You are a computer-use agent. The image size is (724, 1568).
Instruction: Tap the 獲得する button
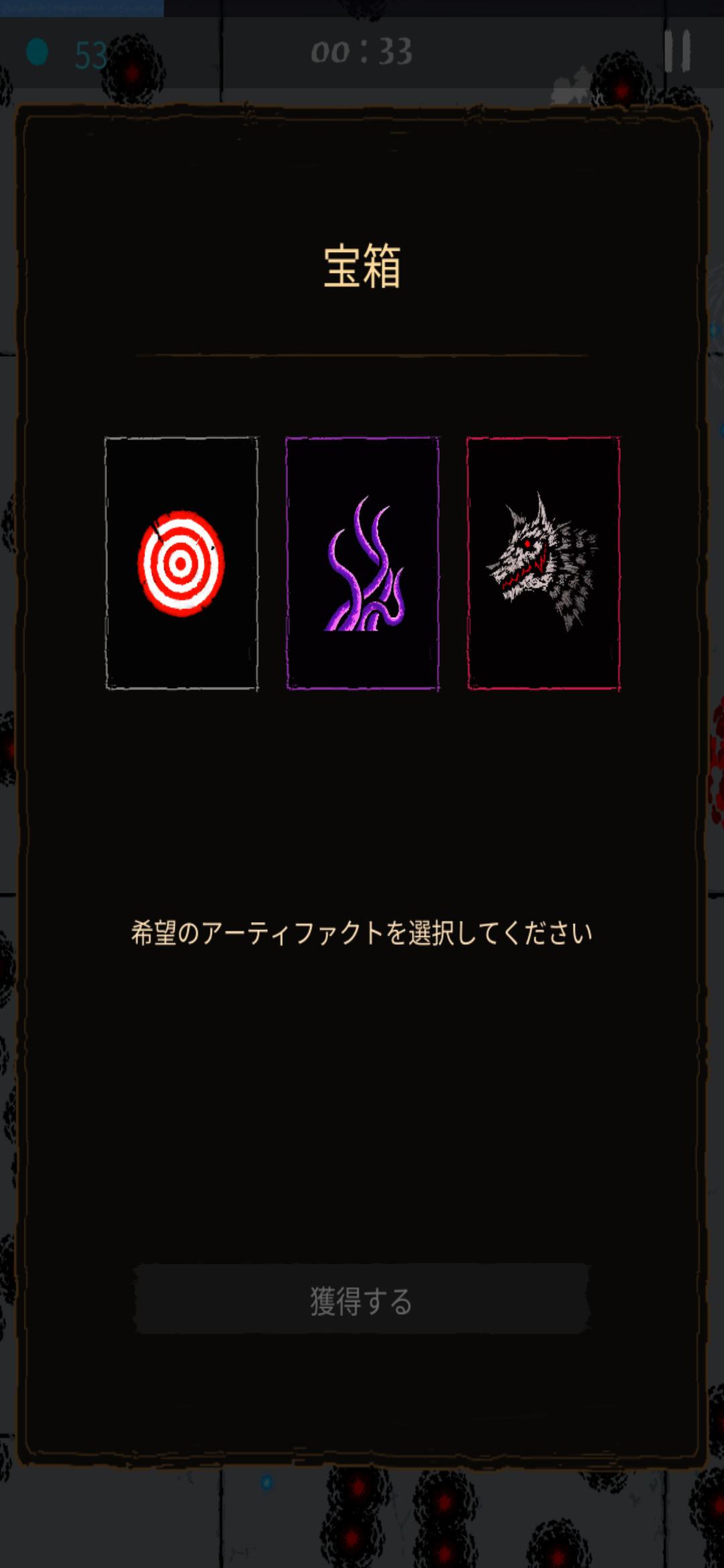point(361,1300)
